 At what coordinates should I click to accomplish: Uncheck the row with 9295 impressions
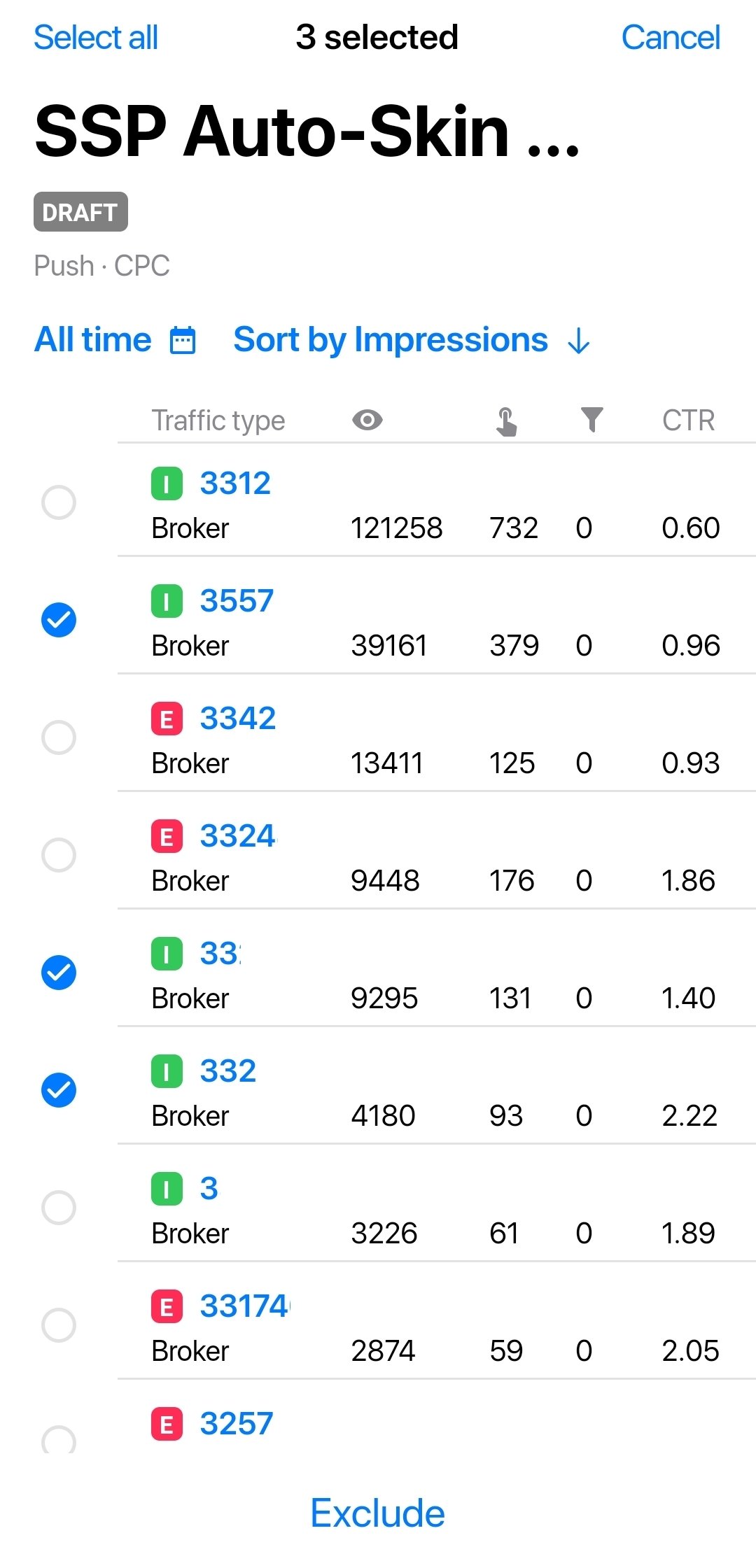(x=59, y=973)
